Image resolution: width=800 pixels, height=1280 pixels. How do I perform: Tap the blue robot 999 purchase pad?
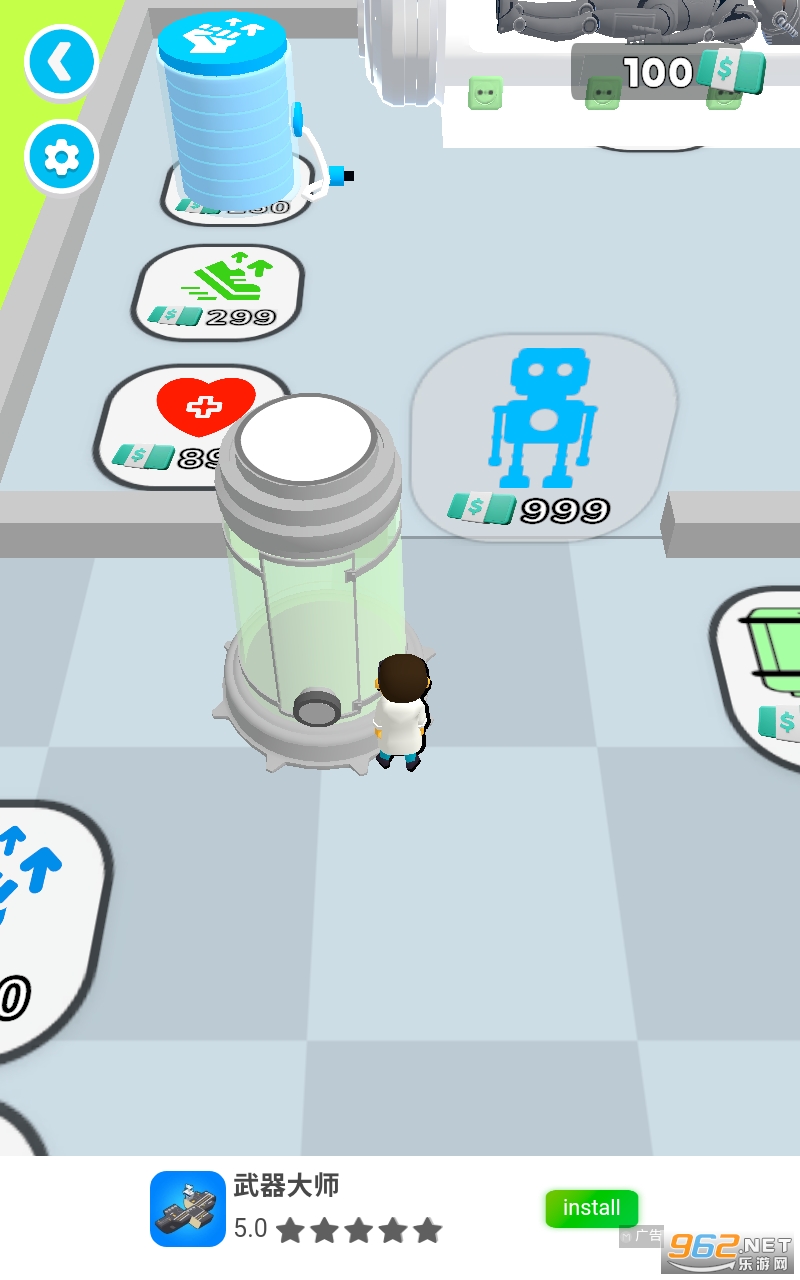coord(542,437)
